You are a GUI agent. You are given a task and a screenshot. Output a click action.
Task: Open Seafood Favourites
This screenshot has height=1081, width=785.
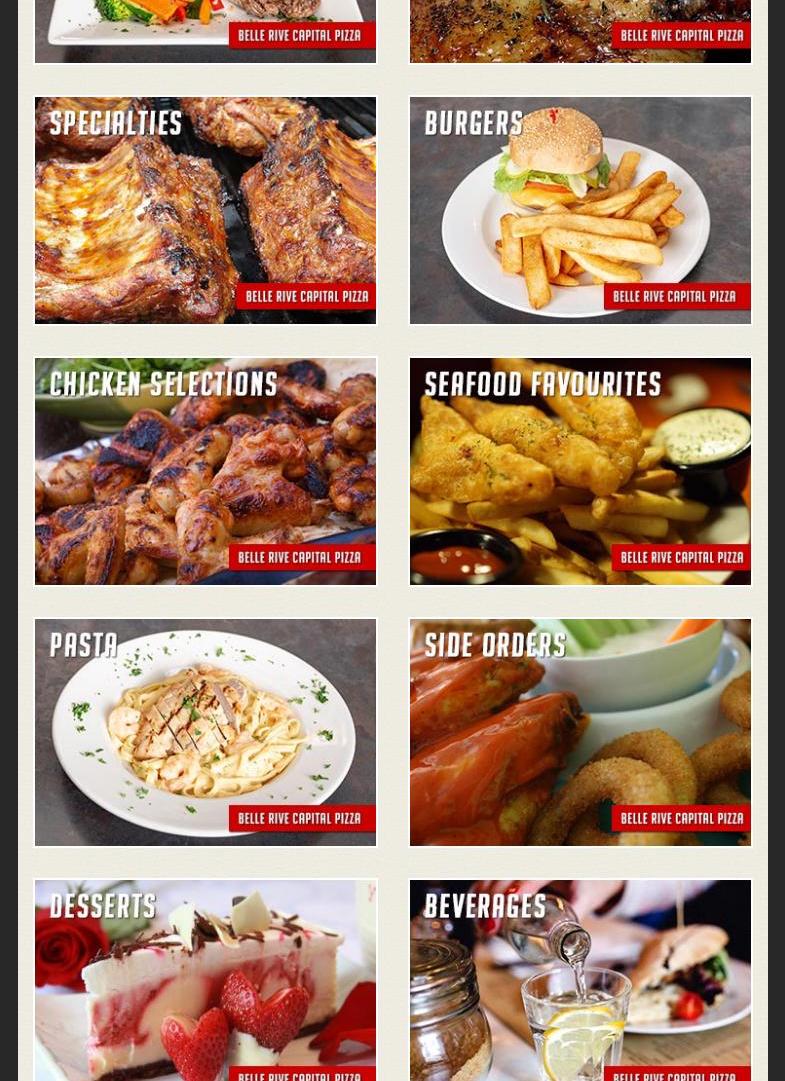[x=580, y=471]
